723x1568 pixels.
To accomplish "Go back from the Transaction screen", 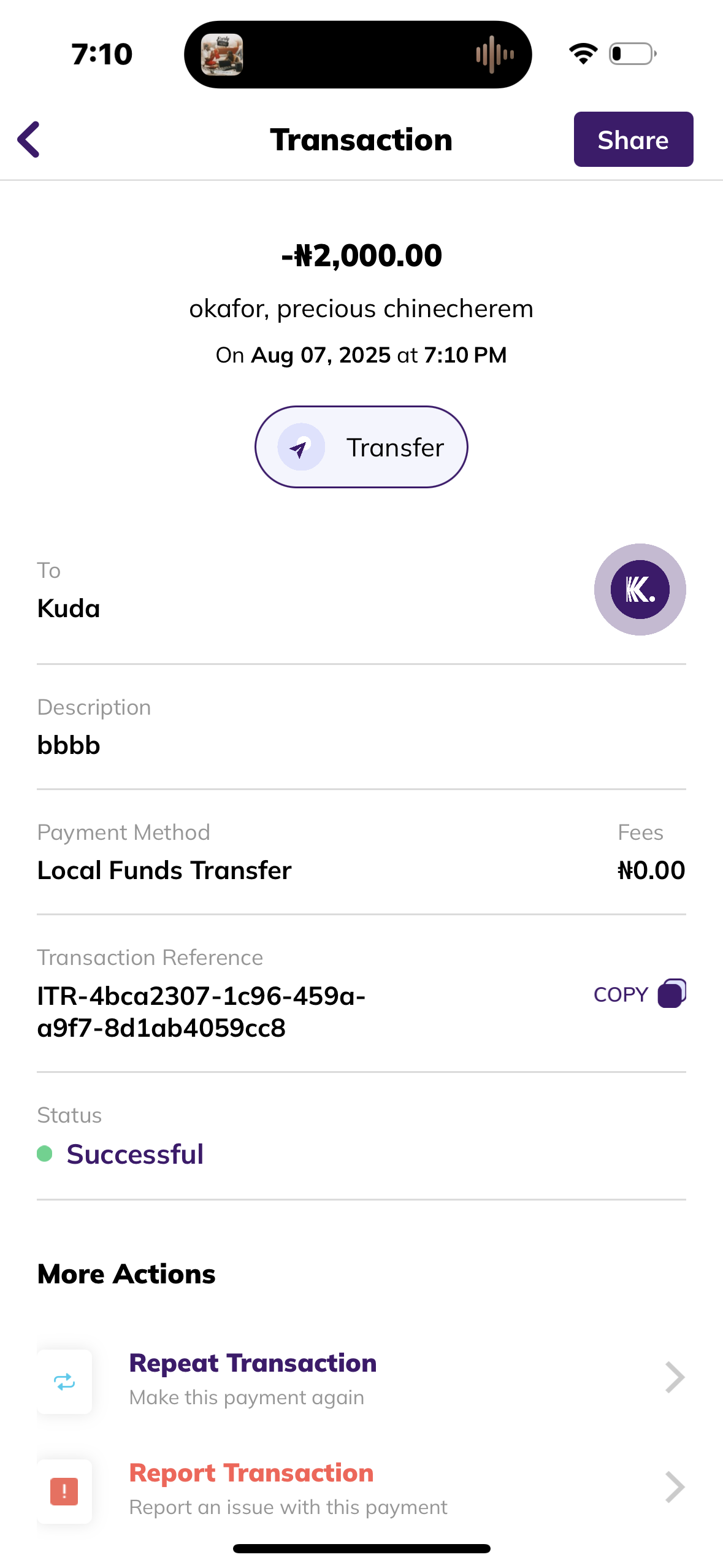I will click(x=29, y=140).
